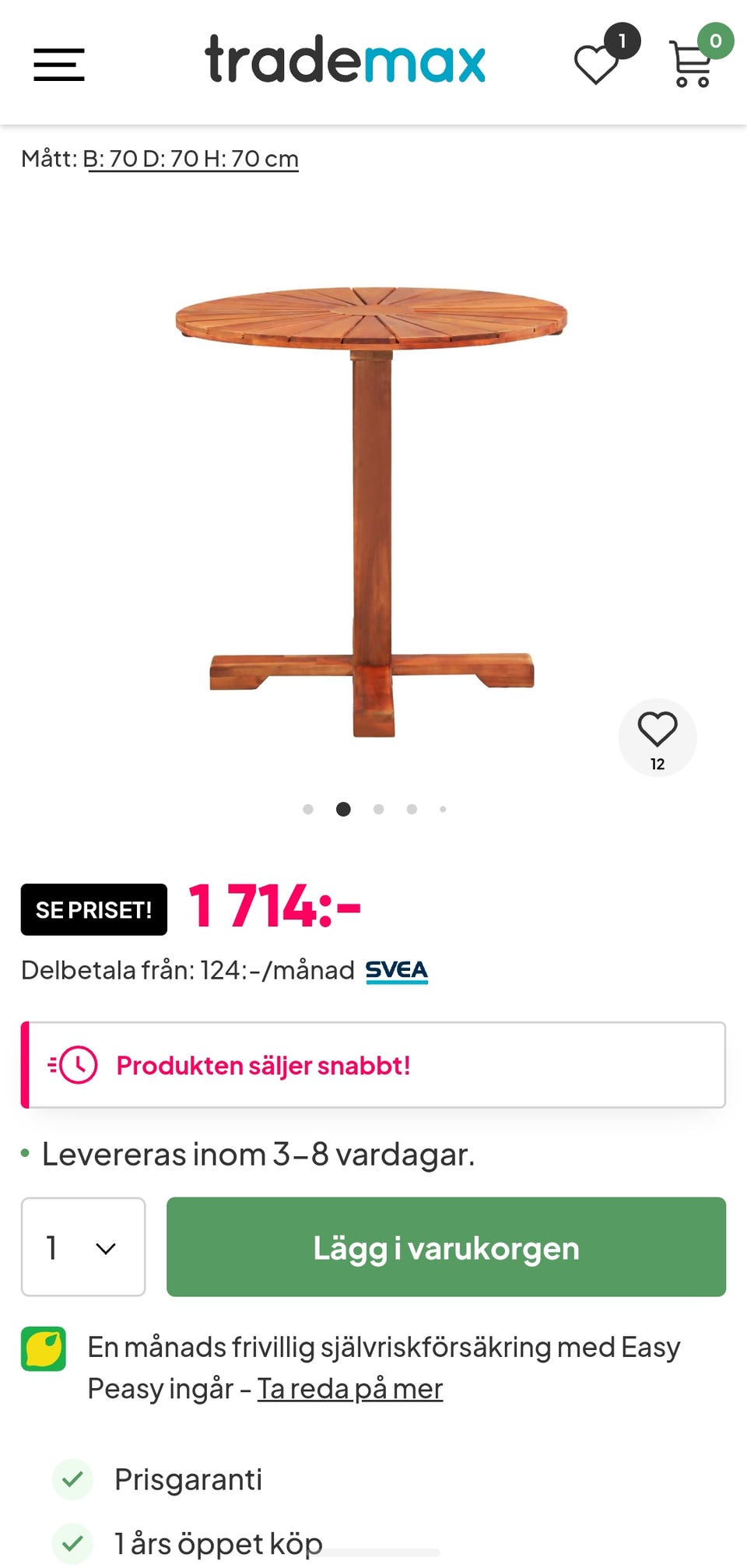This screenshot has height=1568, width=747.
Task: Click the currently active carousel dot
Action: pyautogui.click(x=344, y=810)
